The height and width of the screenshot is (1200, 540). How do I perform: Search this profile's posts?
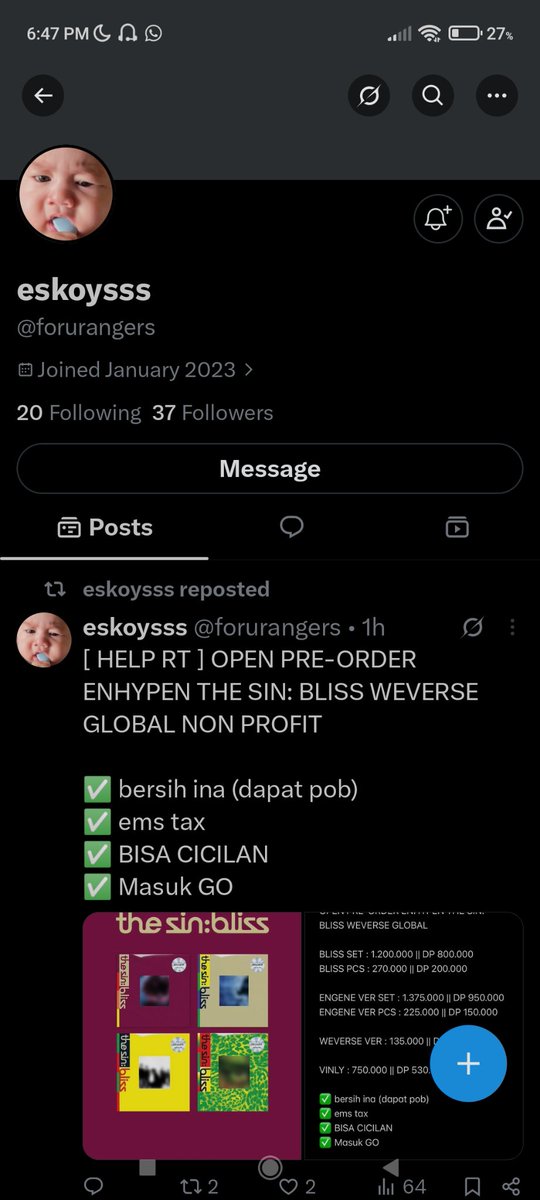433,96
